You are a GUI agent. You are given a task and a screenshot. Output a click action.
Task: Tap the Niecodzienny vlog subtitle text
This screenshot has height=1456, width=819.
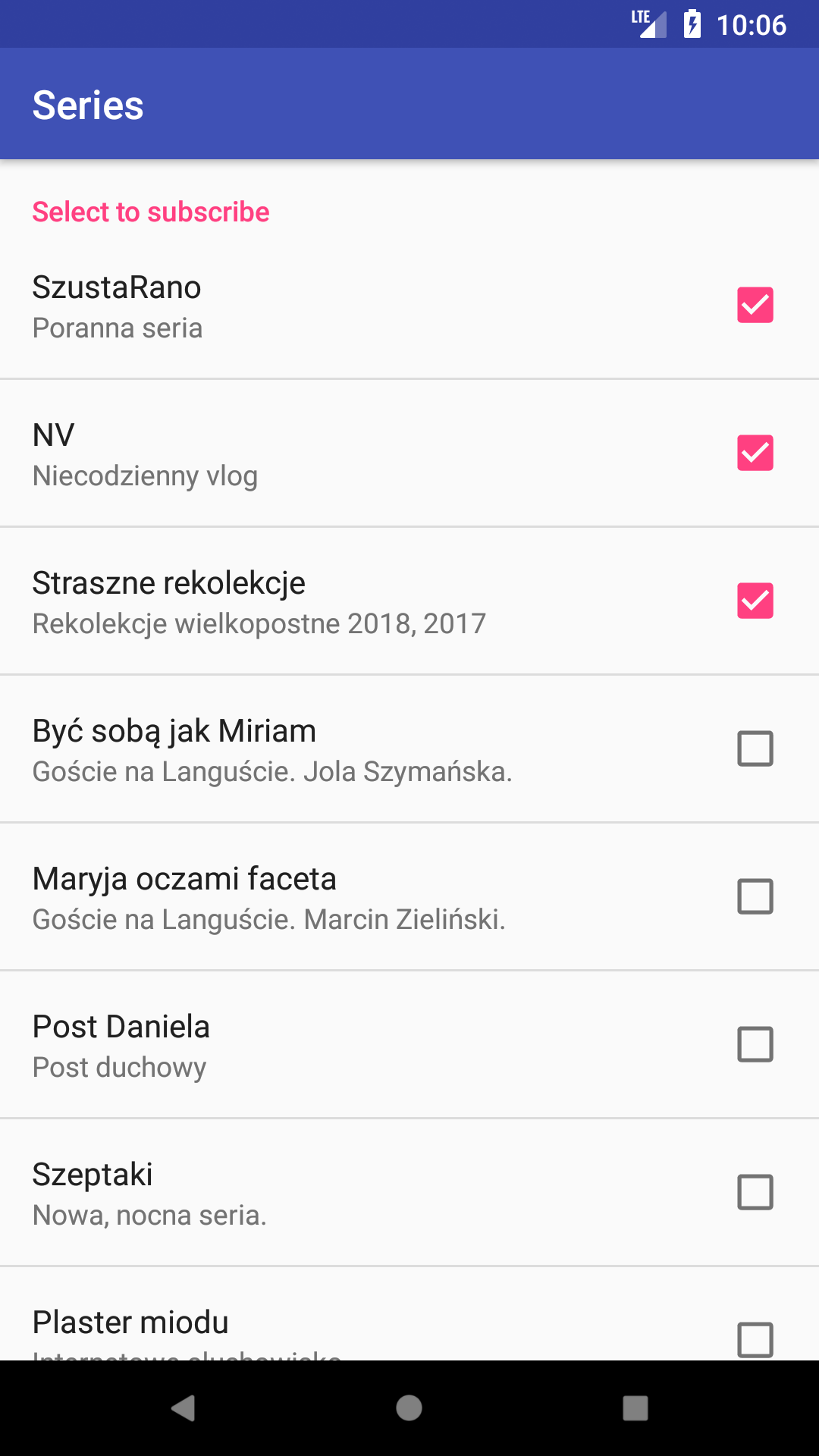click(x=145, y=475)
